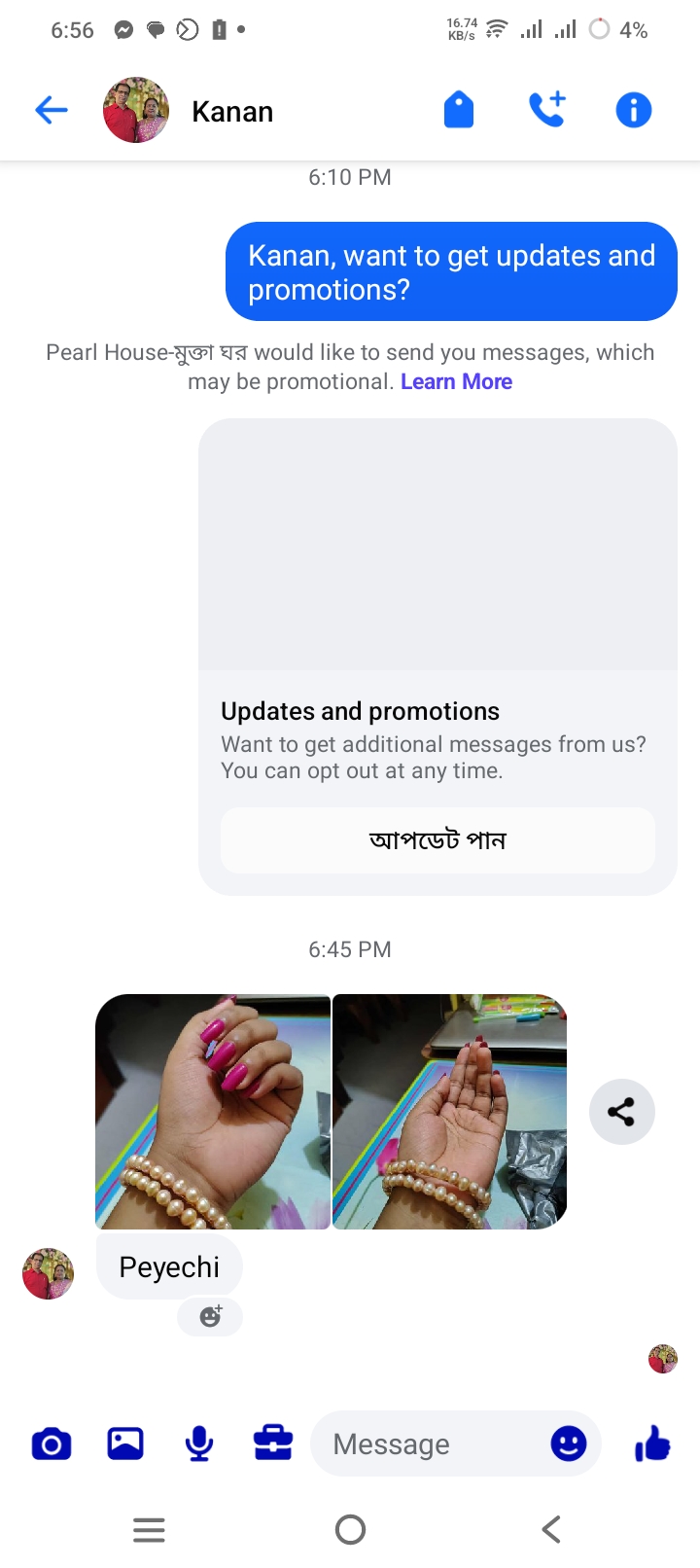Screen dimensions: 700x1568
Task: Open the camera to take photo
Action: click(52, 1443)
